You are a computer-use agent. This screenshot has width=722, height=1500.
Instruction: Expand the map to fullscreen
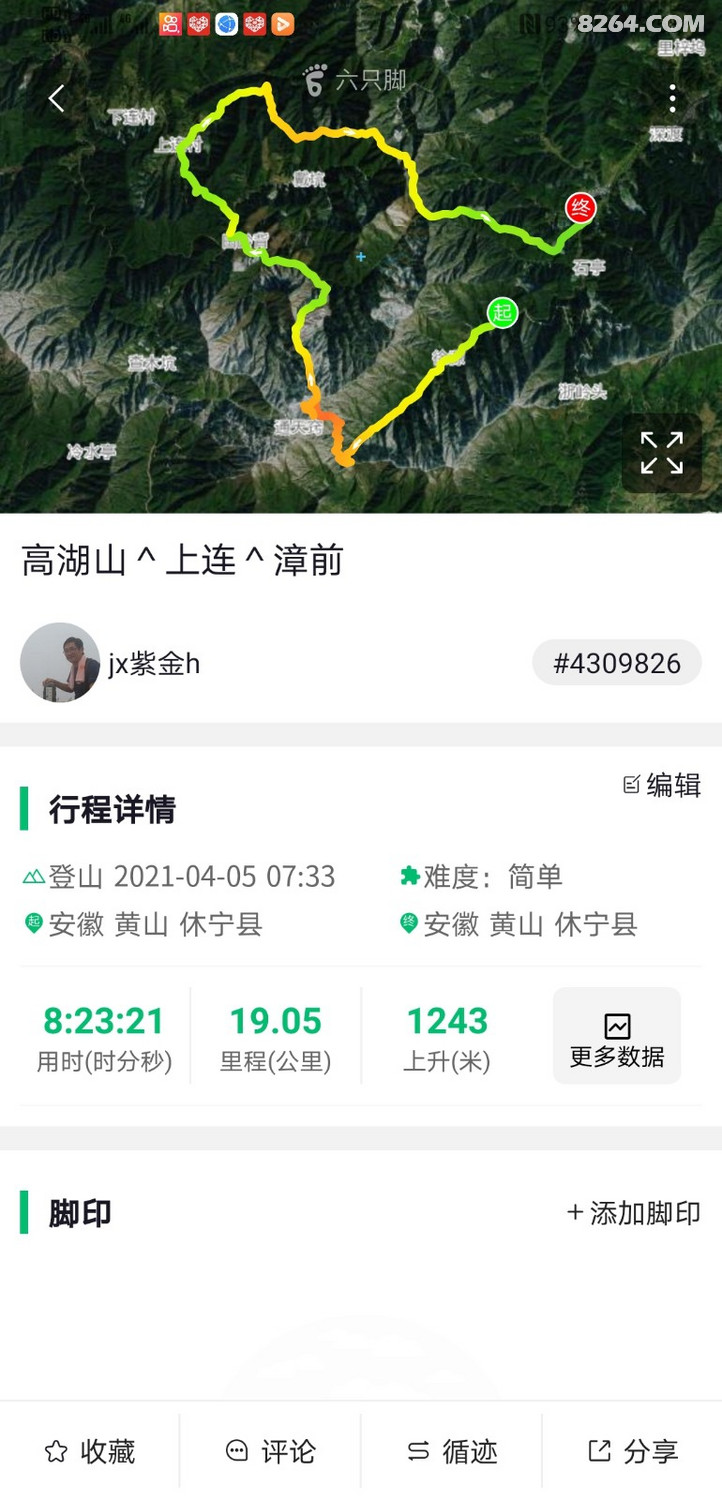pyautogui.click(x=661, y=453)
